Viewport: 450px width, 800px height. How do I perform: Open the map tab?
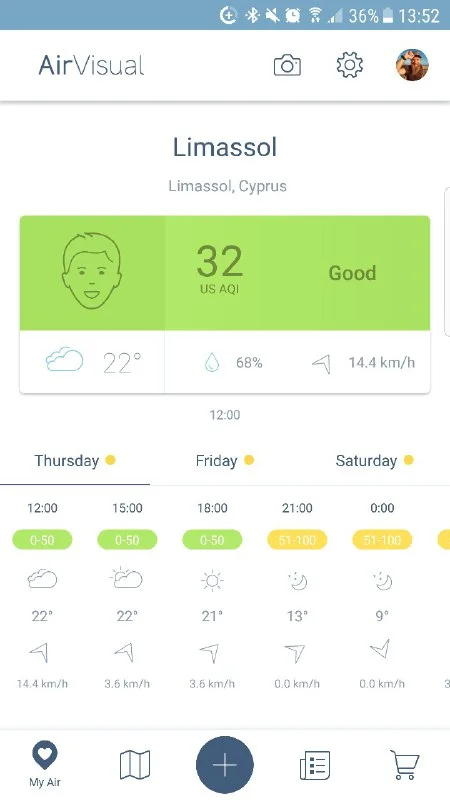pyautogui.click(x=135, y=765)
